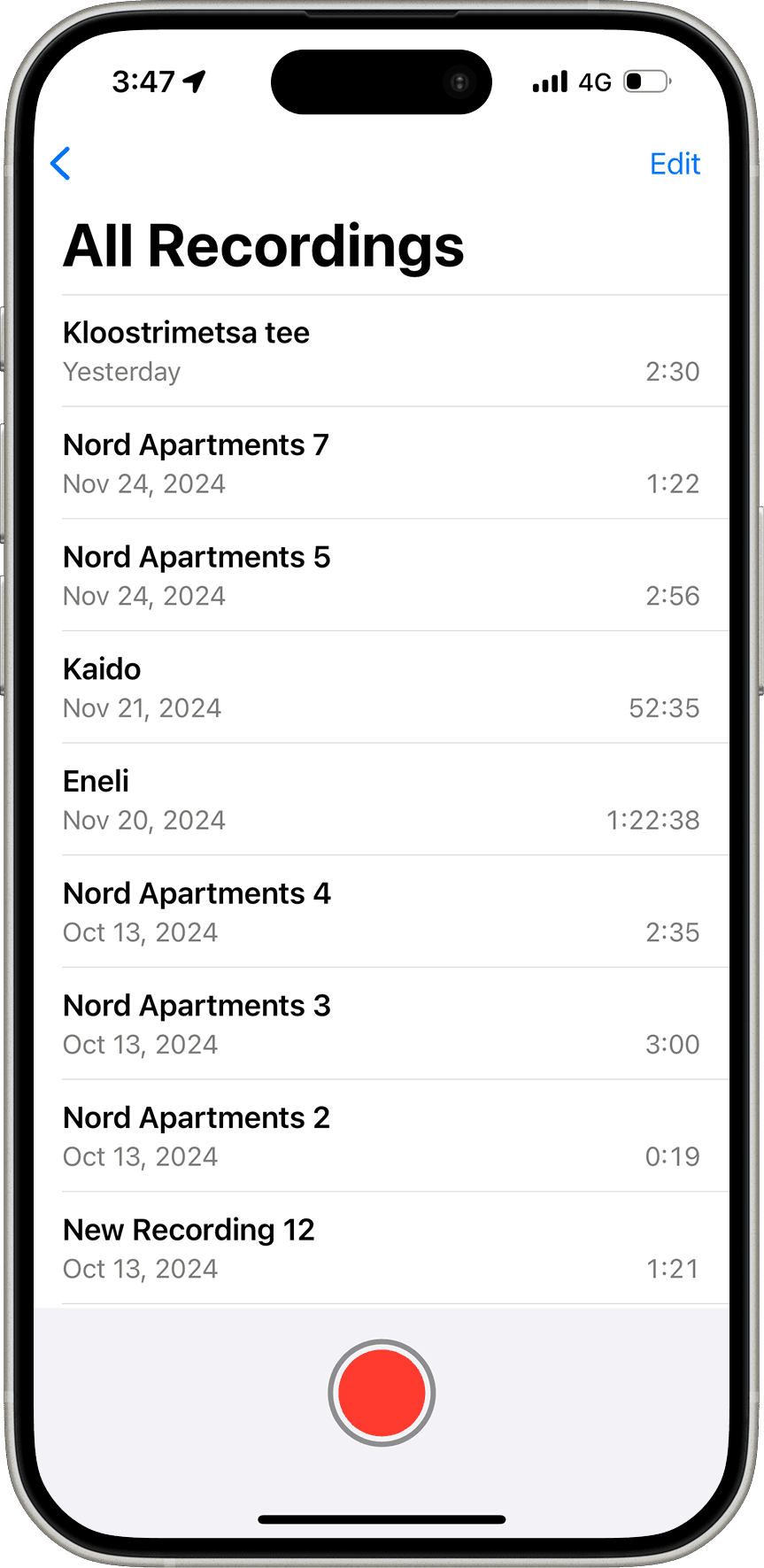
Task: Tap the back chevron arrow
Action: coord(60,164)
